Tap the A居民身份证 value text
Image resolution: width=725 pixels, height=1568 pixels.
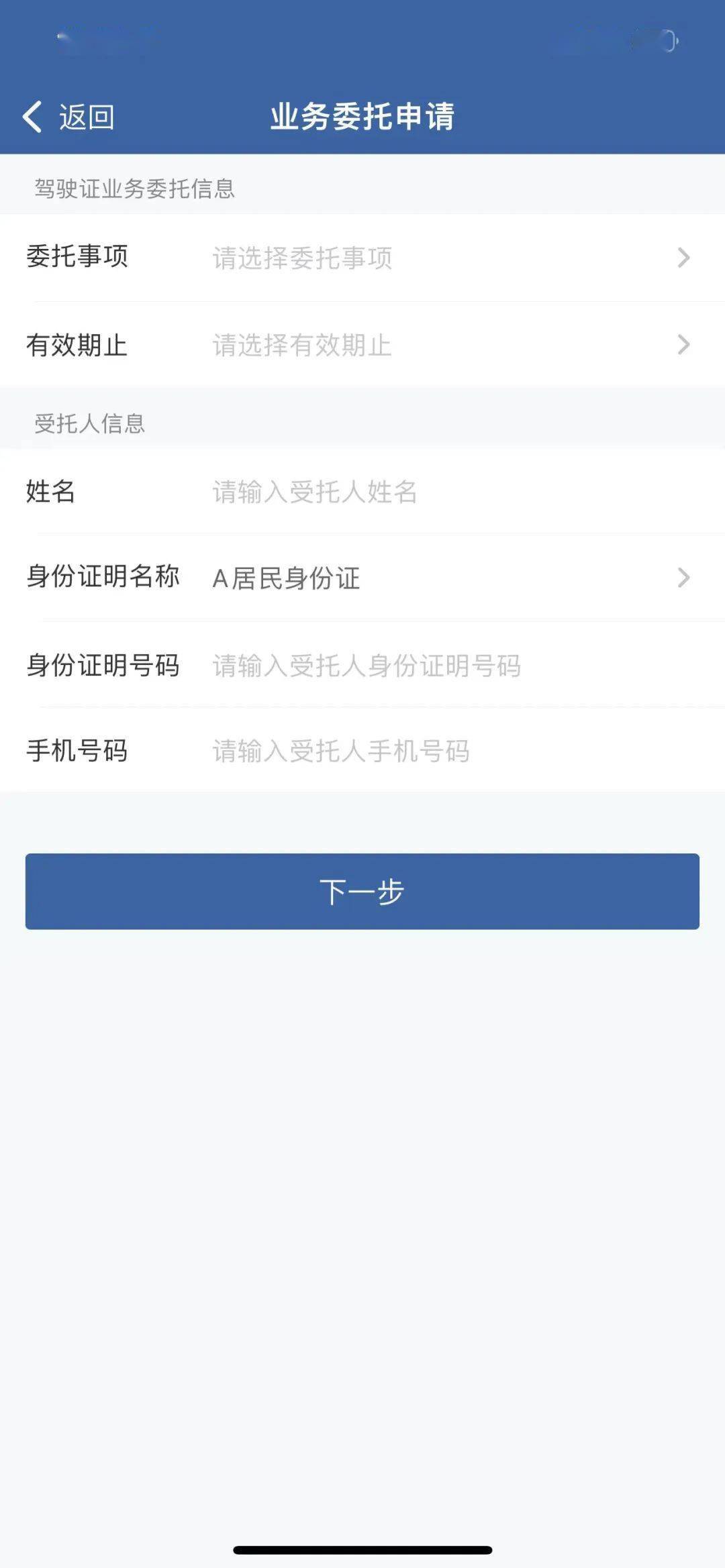(287, 578)
